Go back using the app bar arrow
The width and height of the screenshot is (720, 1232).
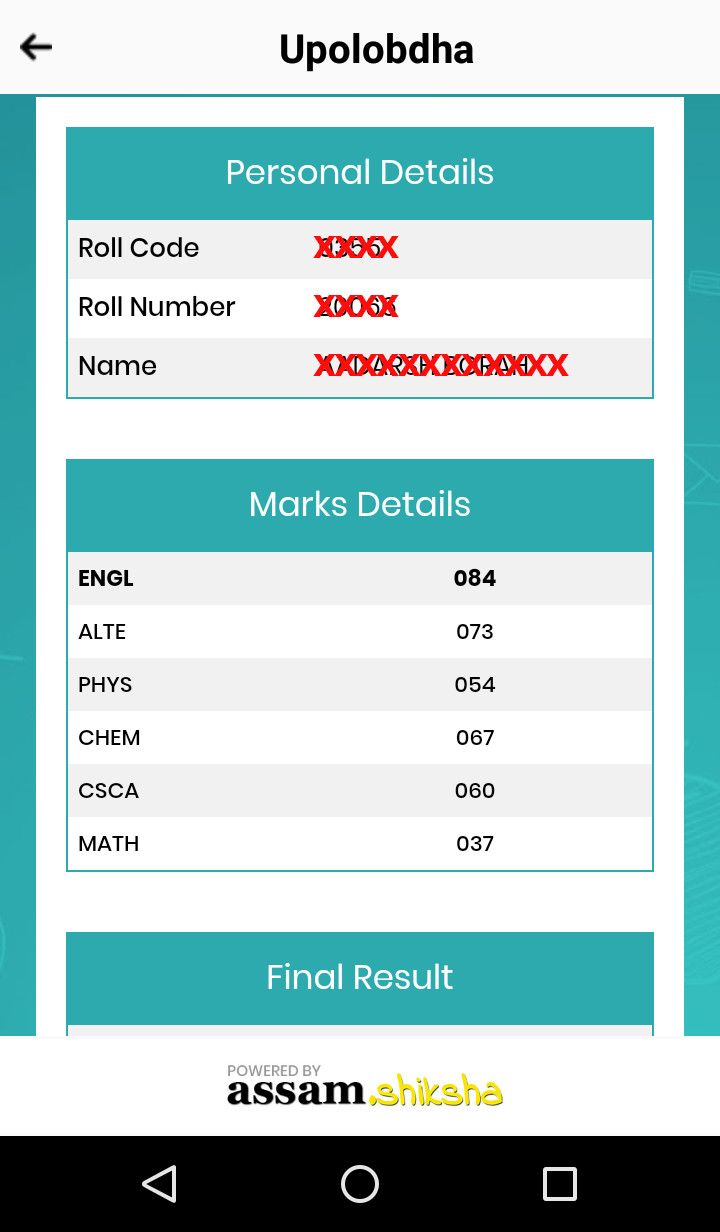point(36,47)
